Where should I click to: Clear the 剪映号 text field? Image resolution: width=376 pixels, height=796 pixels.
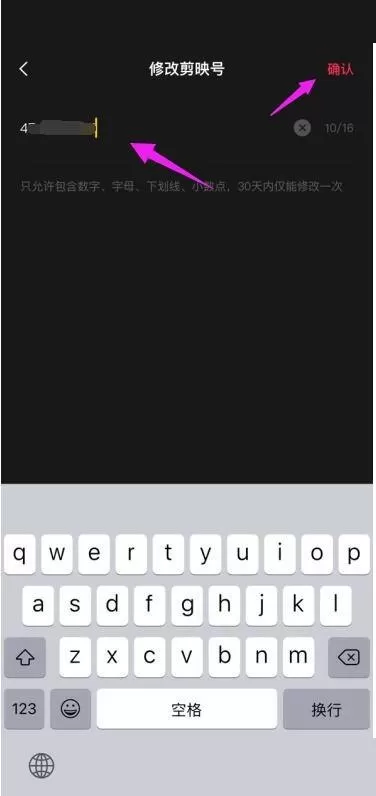coord(302,128)
